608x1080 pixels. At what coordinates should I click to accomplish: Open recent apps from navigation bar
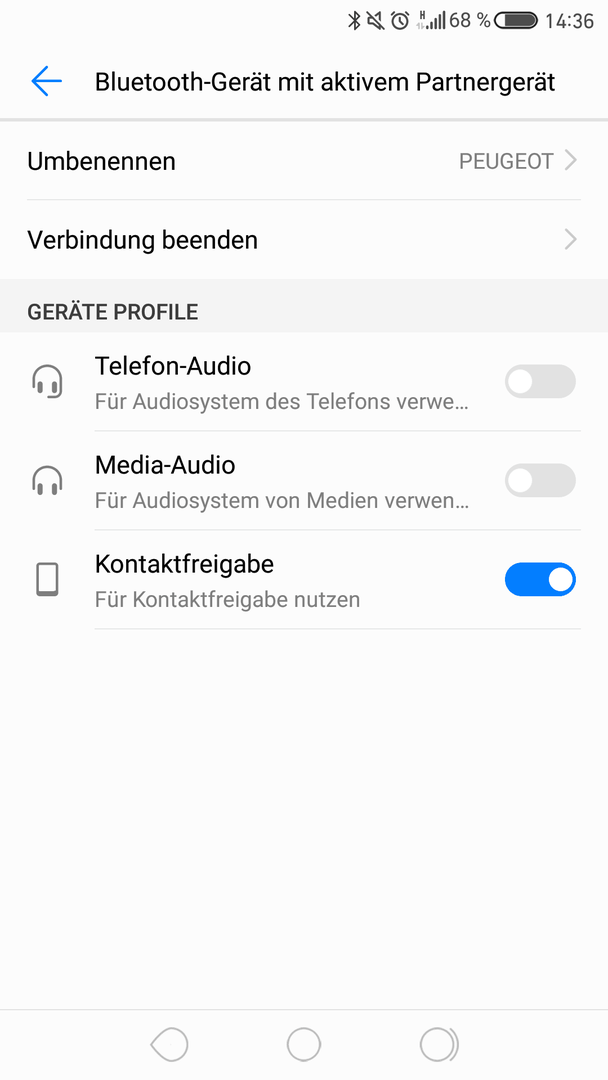click(439, 1045)
